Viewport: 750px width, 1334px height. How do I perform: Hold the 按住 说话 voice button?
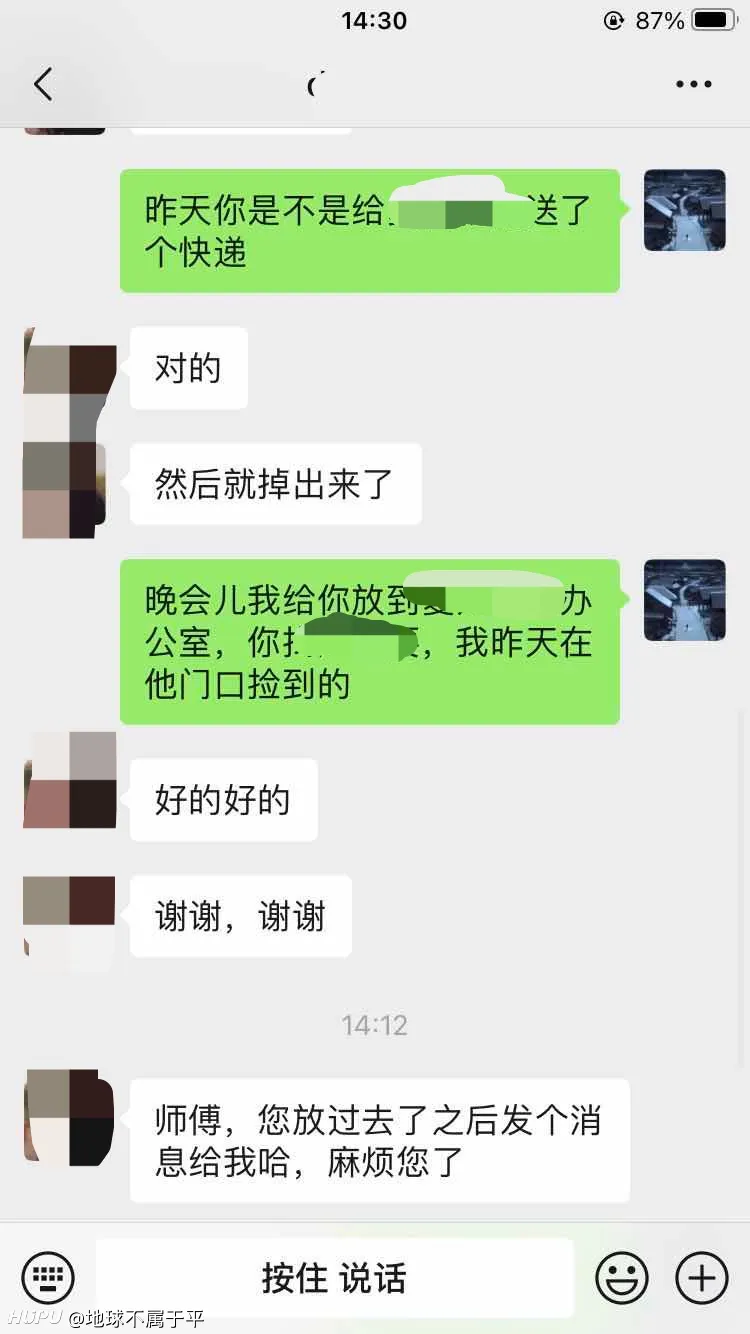click(334, 1277)
